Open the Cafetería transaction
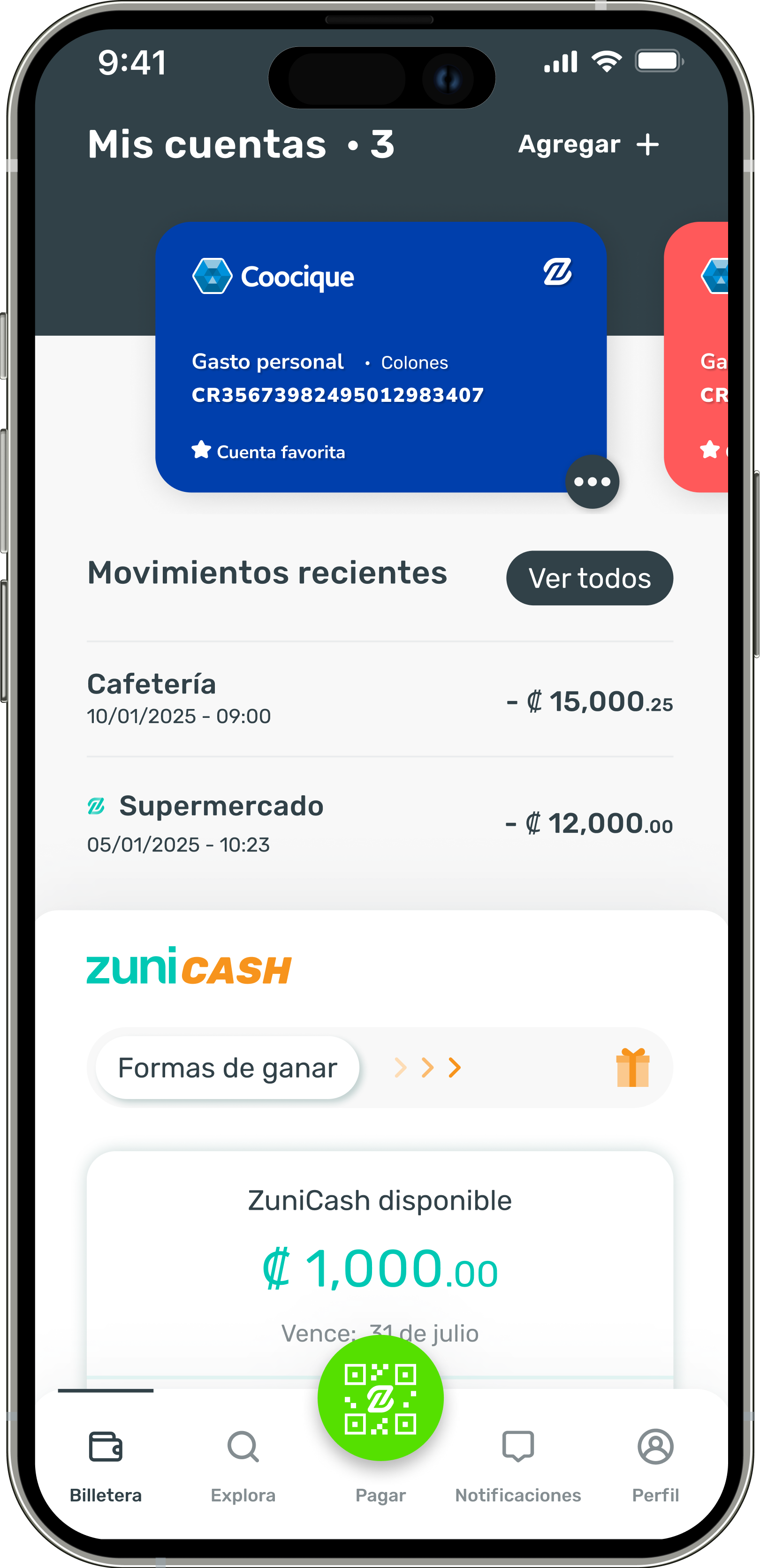 point(380,699)
